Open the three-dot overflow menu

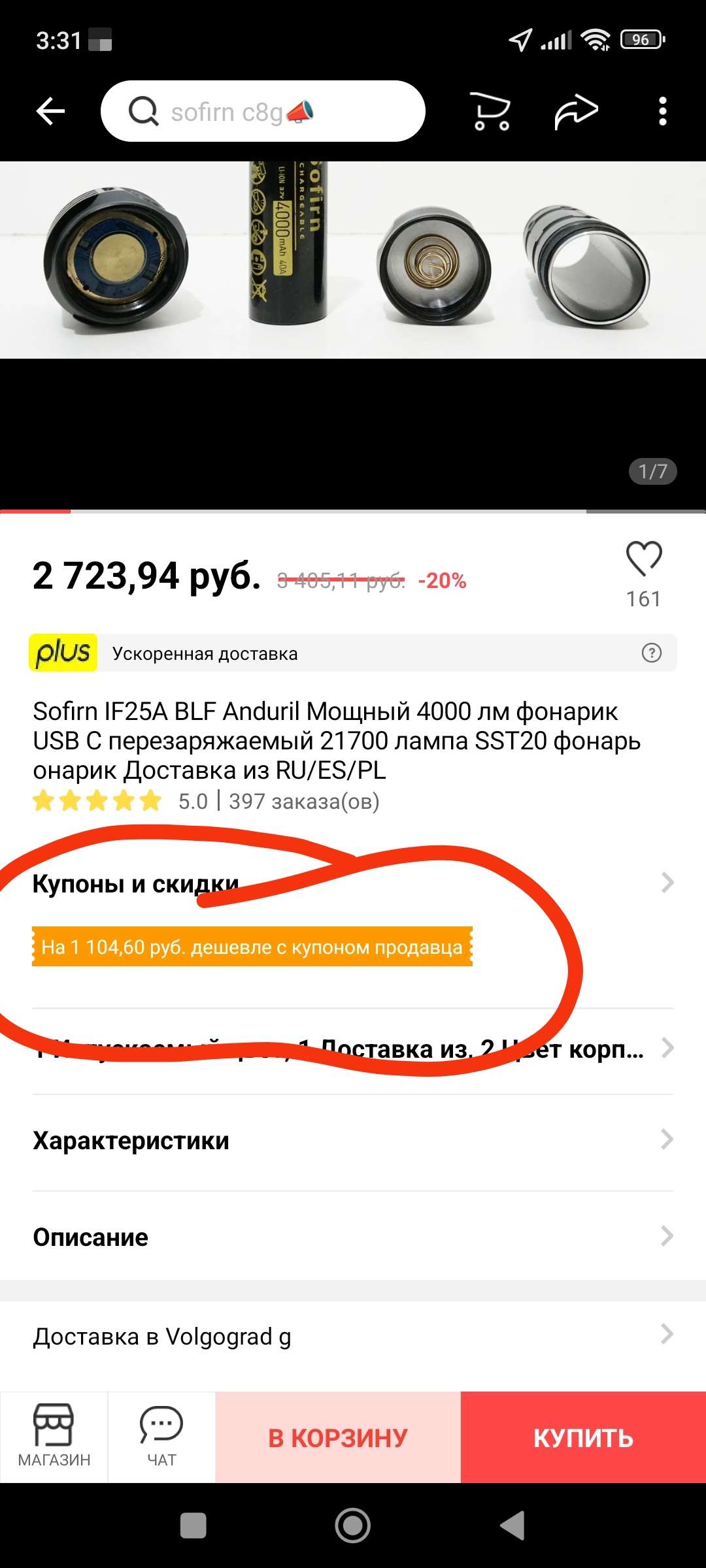[662, 112]
